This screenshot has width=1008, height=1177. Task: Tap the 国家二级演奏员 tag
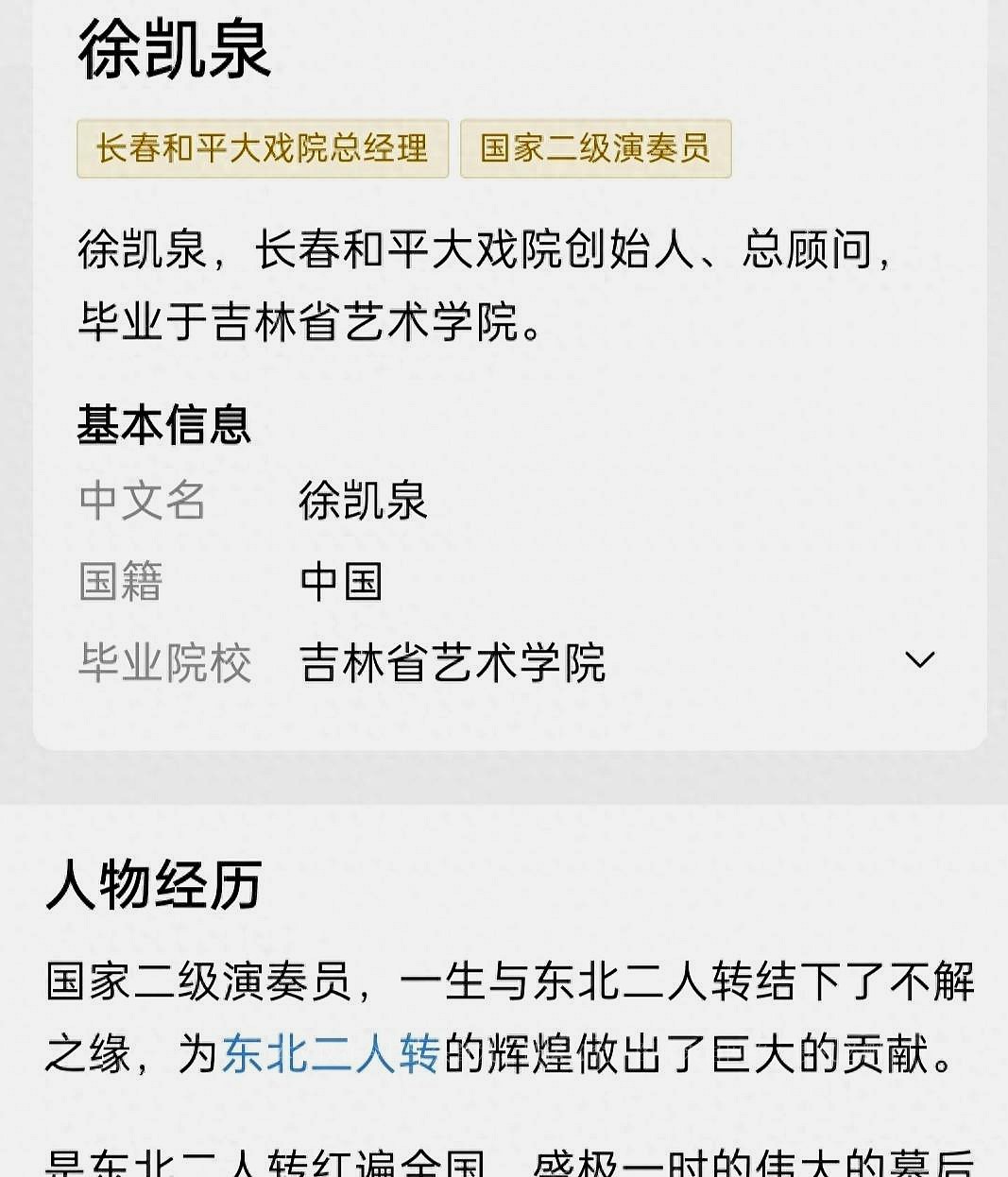pyautogui.click(x=595, y=149)
